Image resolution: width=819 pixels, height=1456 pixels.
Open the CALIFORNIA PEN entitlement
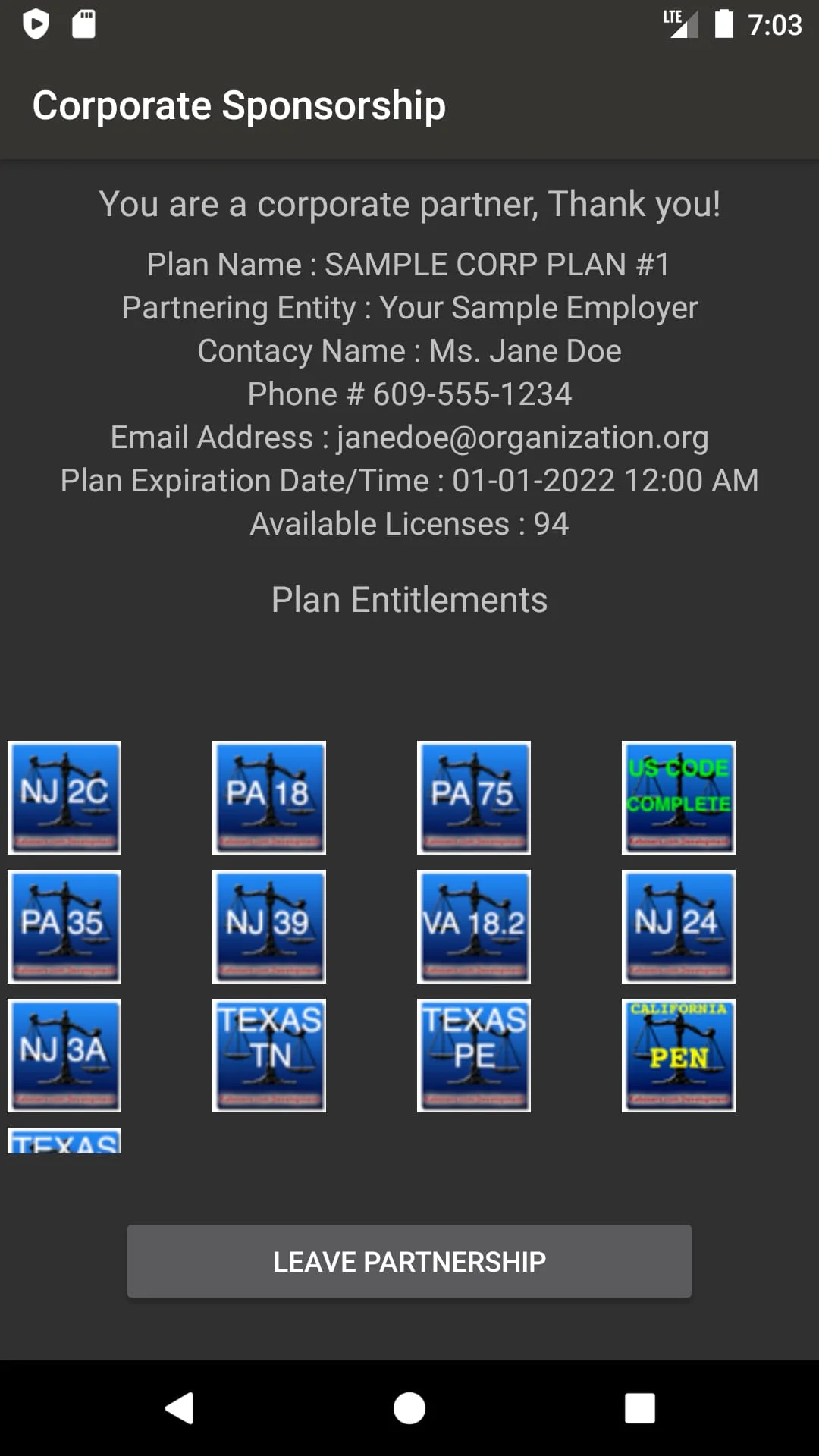[x=678, y=1056]
